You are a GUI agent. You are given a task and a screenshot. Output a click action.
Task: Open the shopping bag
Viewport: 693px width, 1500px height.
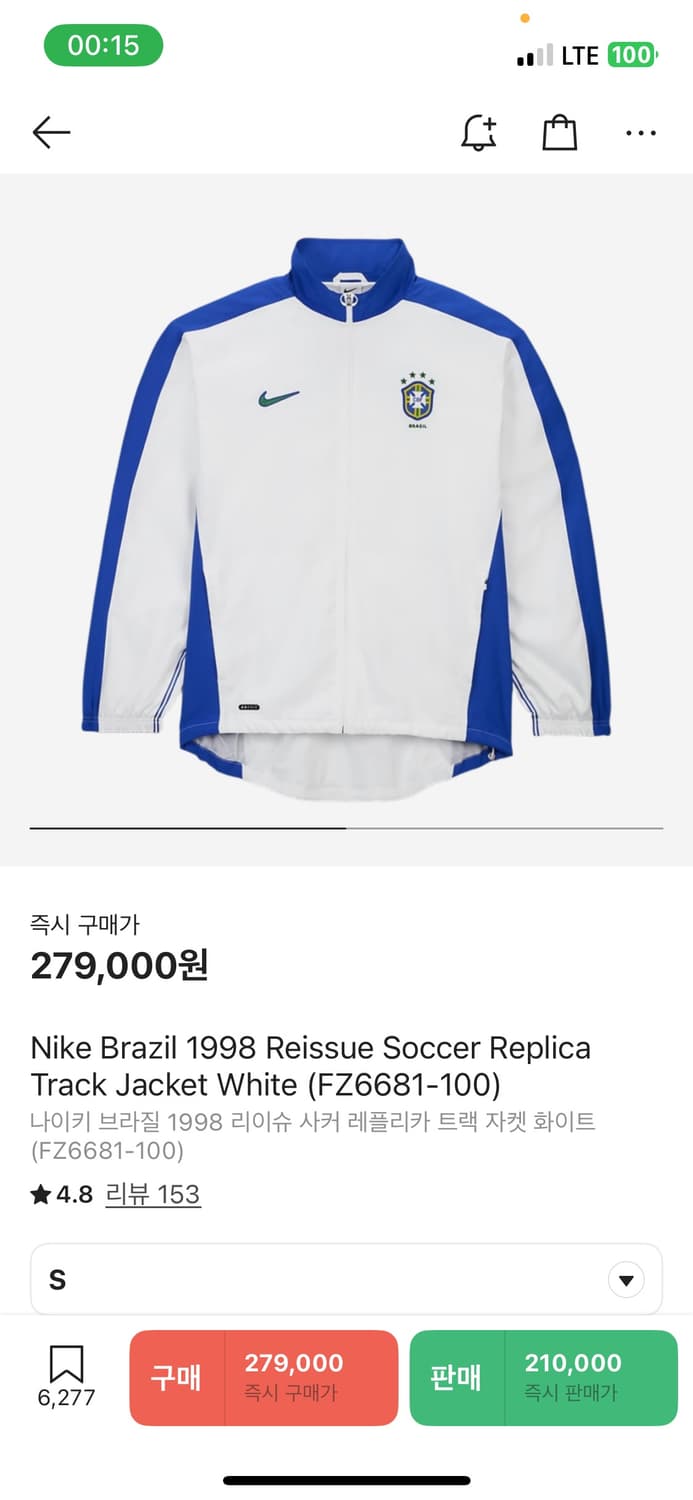tap(560, 132)
